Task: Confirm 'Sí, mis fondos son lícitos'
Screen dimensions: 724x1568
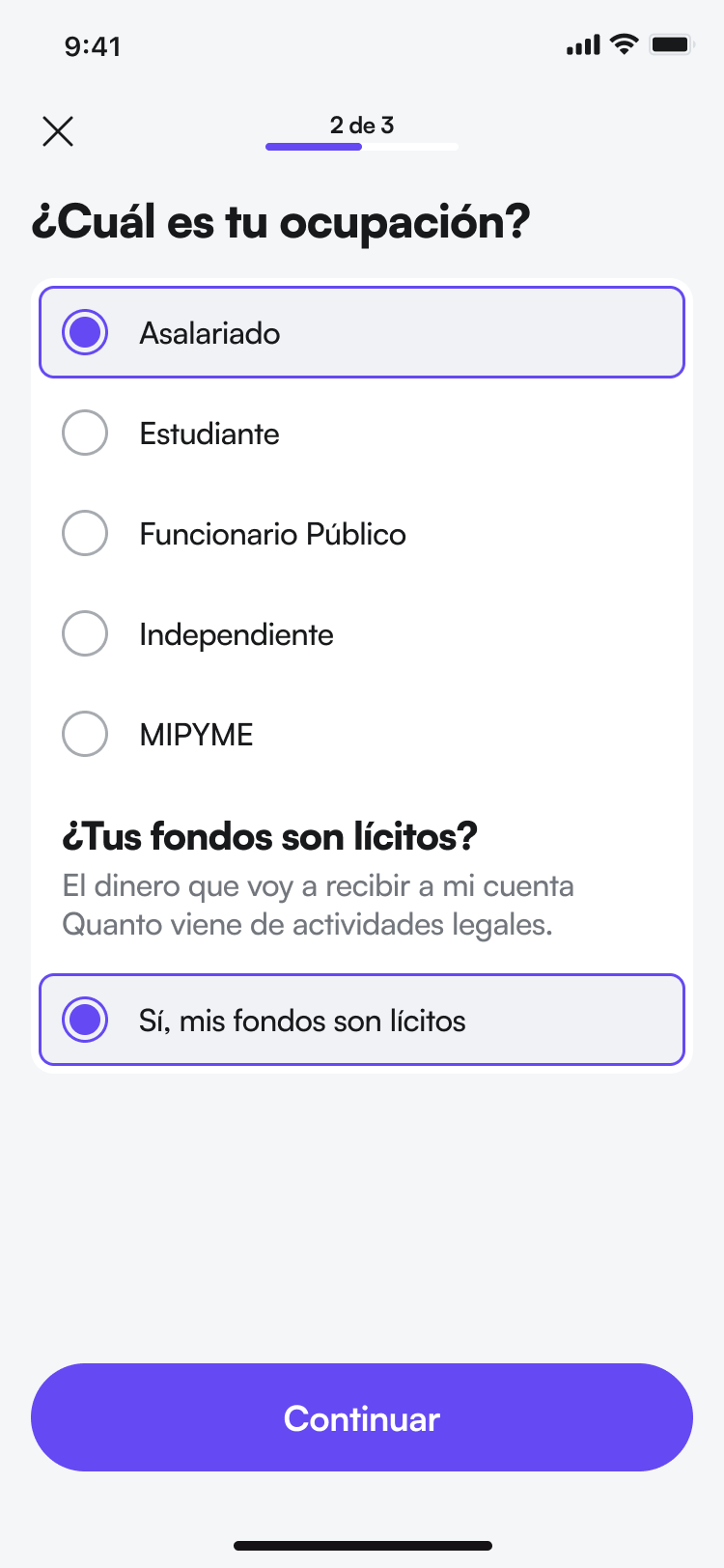Action: (x=85, y=1019)
